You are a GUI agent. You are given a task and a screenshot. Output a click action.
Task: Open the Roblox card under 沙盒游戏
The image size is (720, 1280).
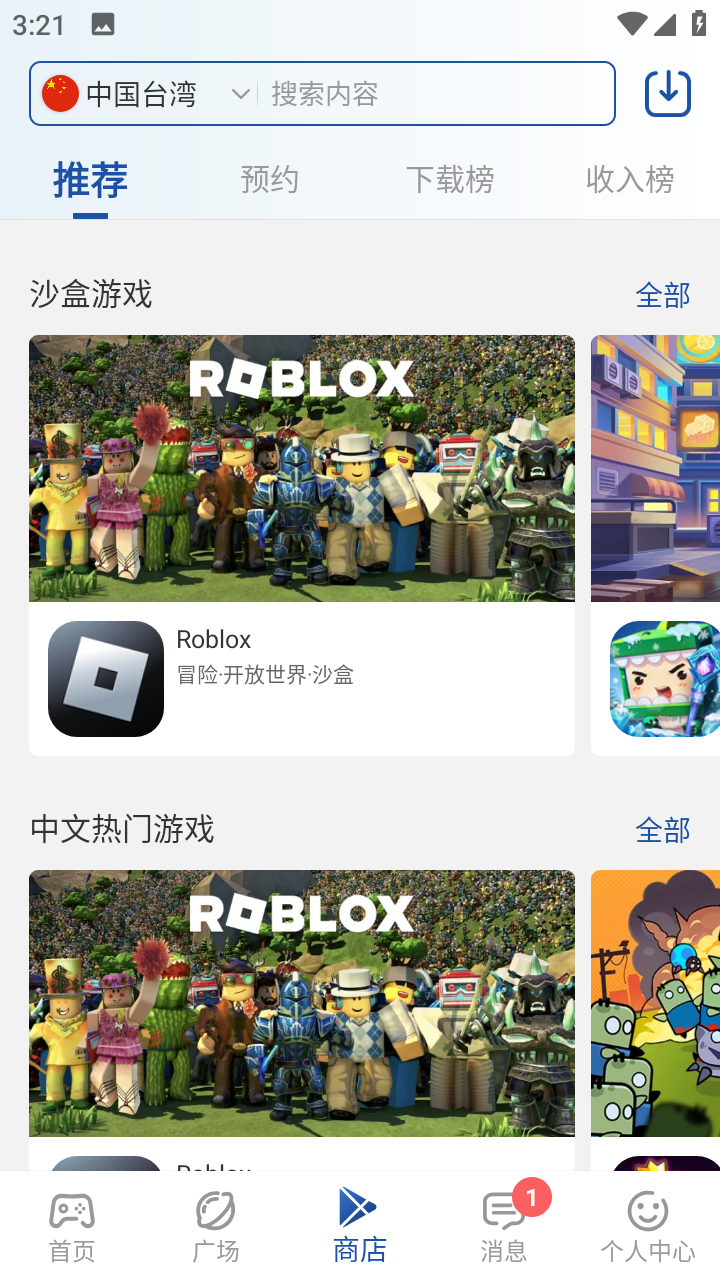tap(302, 545)
